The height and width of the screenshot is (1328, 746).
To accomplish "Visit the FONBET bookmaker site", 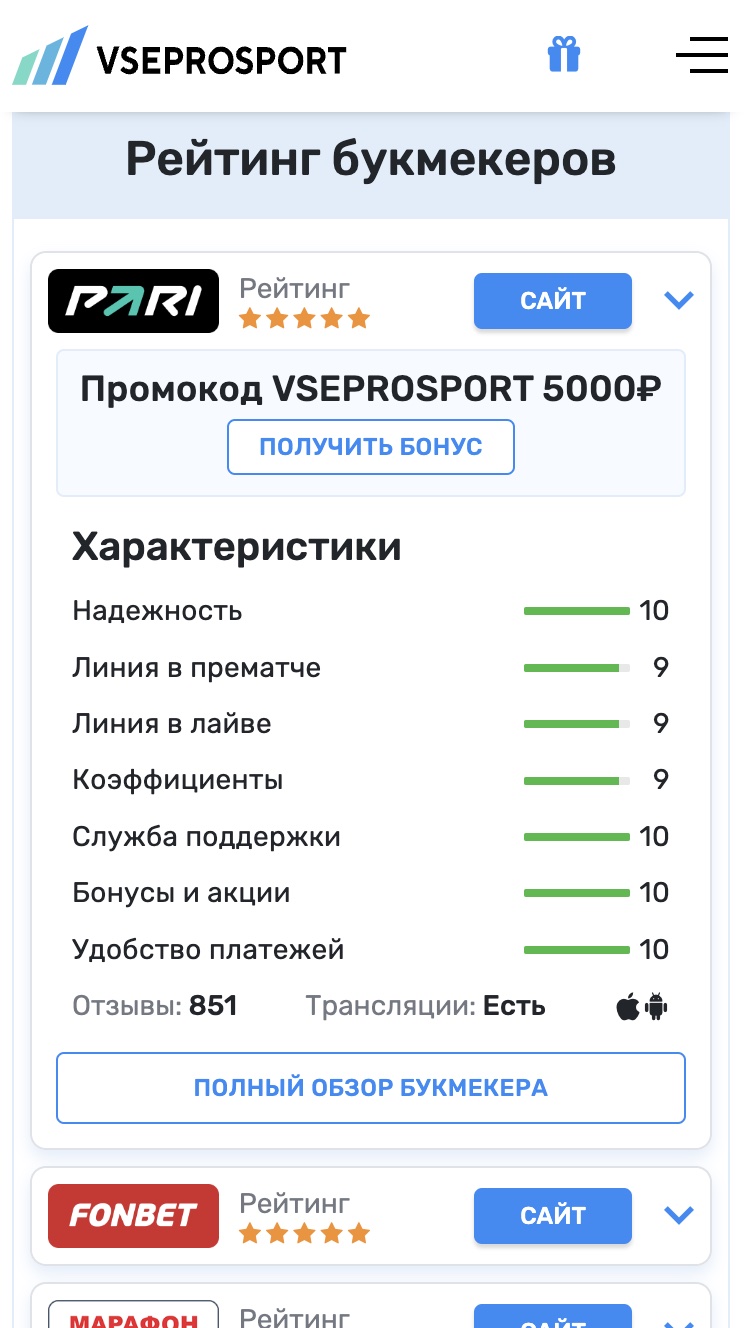I will tap(552, 1216).
